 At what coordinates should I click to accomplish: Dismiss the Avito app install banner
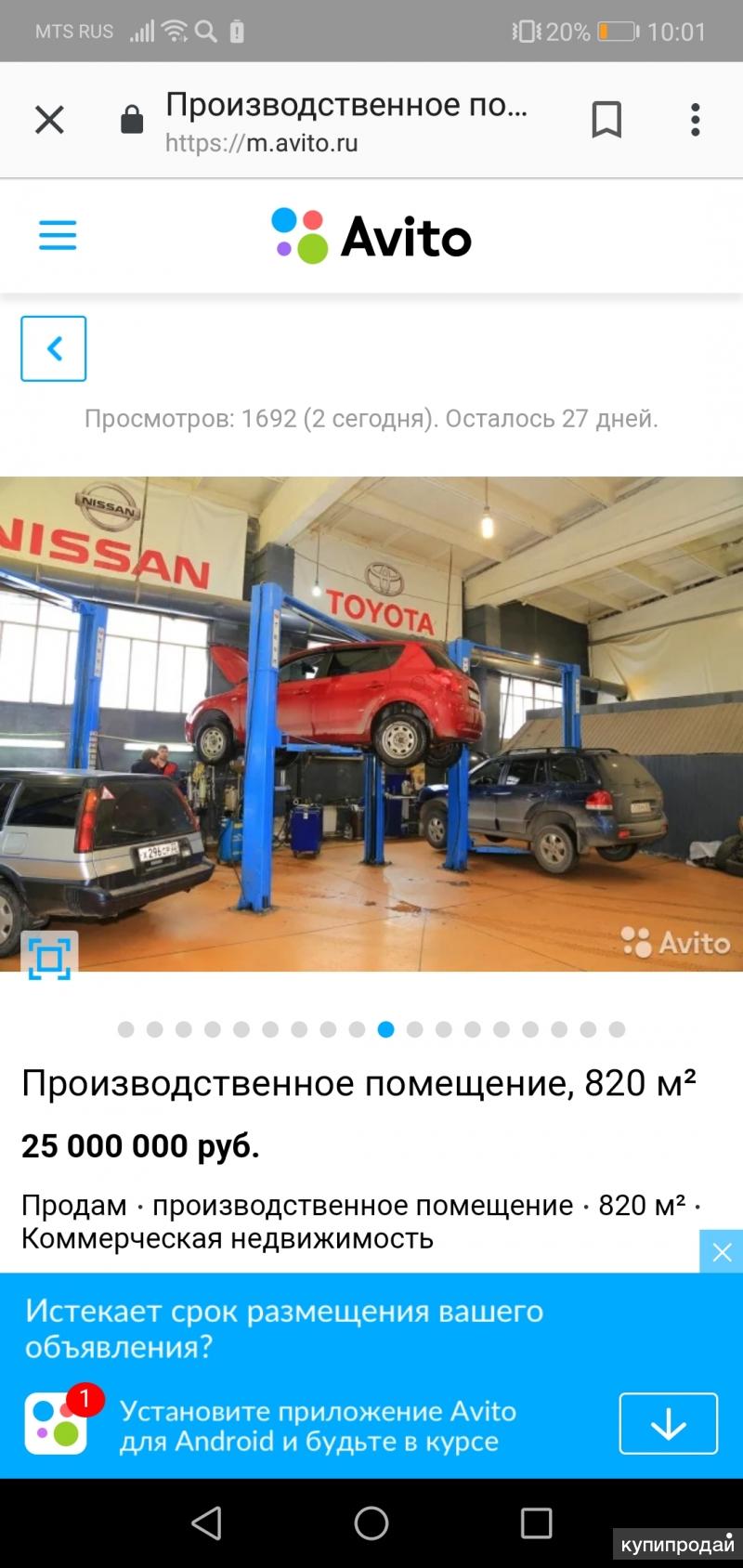pyautogui.click(x=722, y=1252)
